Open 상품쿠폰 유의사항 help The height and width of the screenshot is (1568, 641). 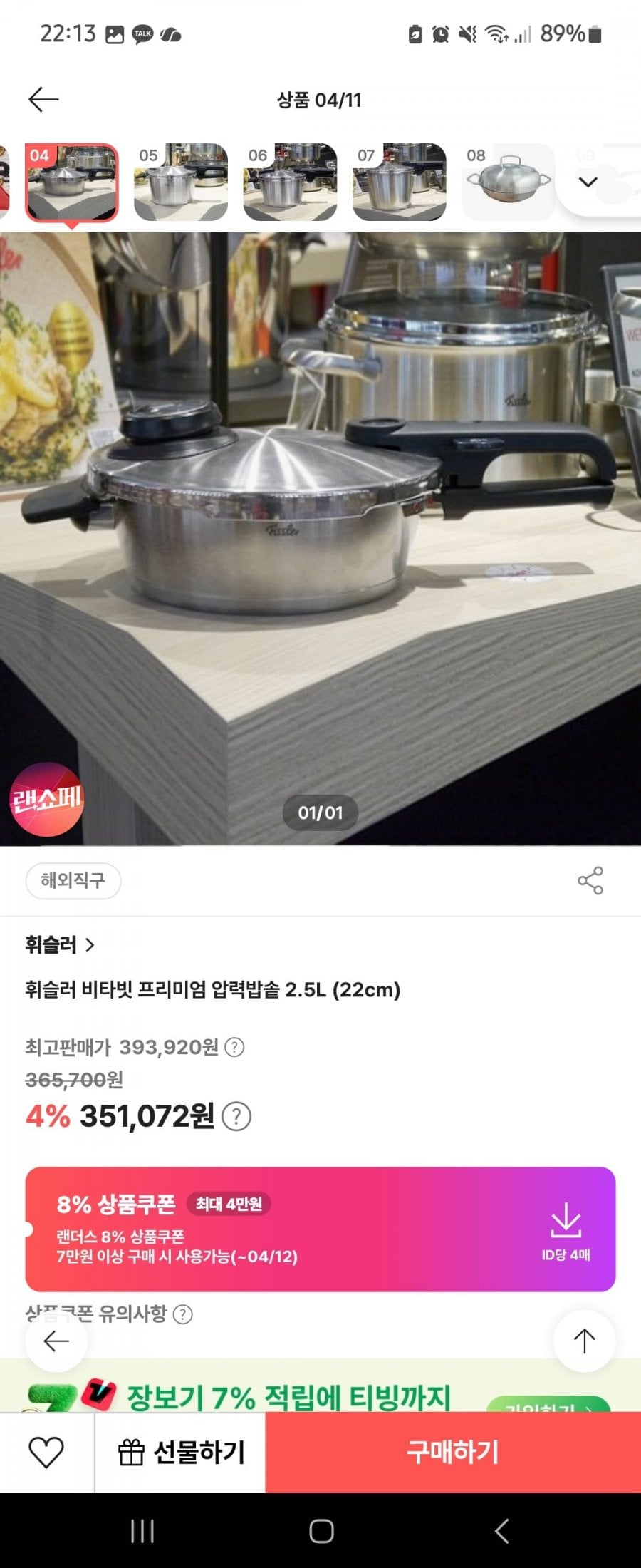(183, 1314)
